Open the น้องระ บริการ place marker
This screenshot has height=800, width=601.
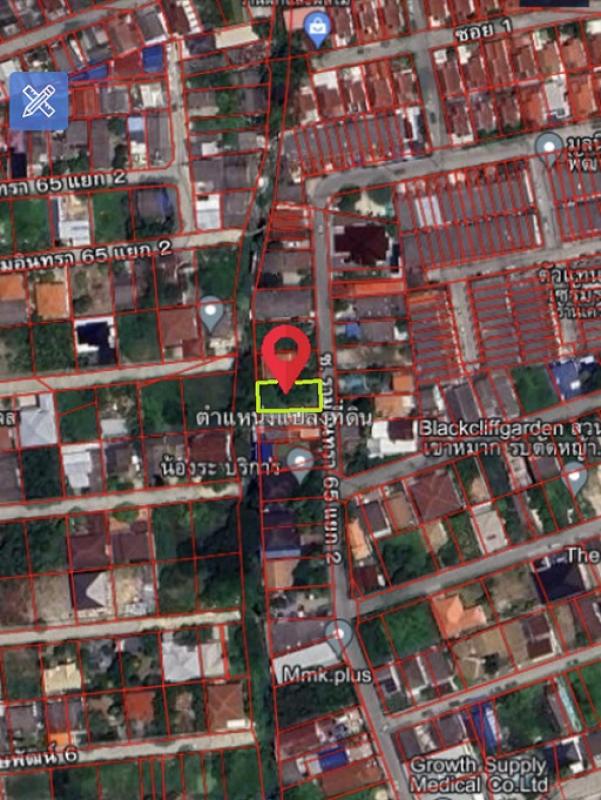(299, 460)
